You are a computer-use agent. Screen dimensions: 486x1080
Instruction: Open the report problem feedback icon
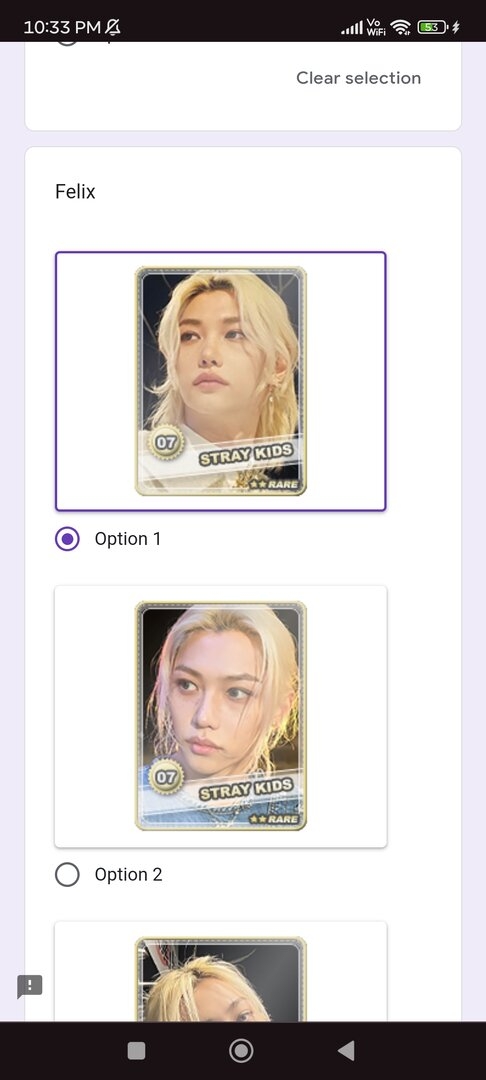tap(30, 986)
